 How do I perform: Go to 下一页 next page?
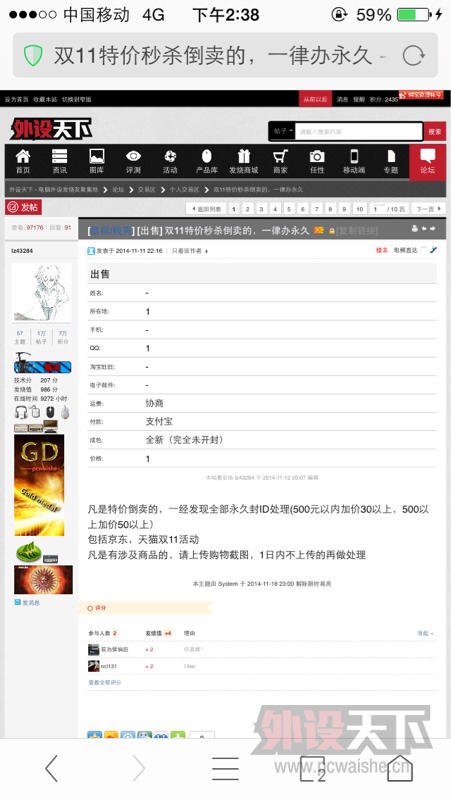(428, 209)
